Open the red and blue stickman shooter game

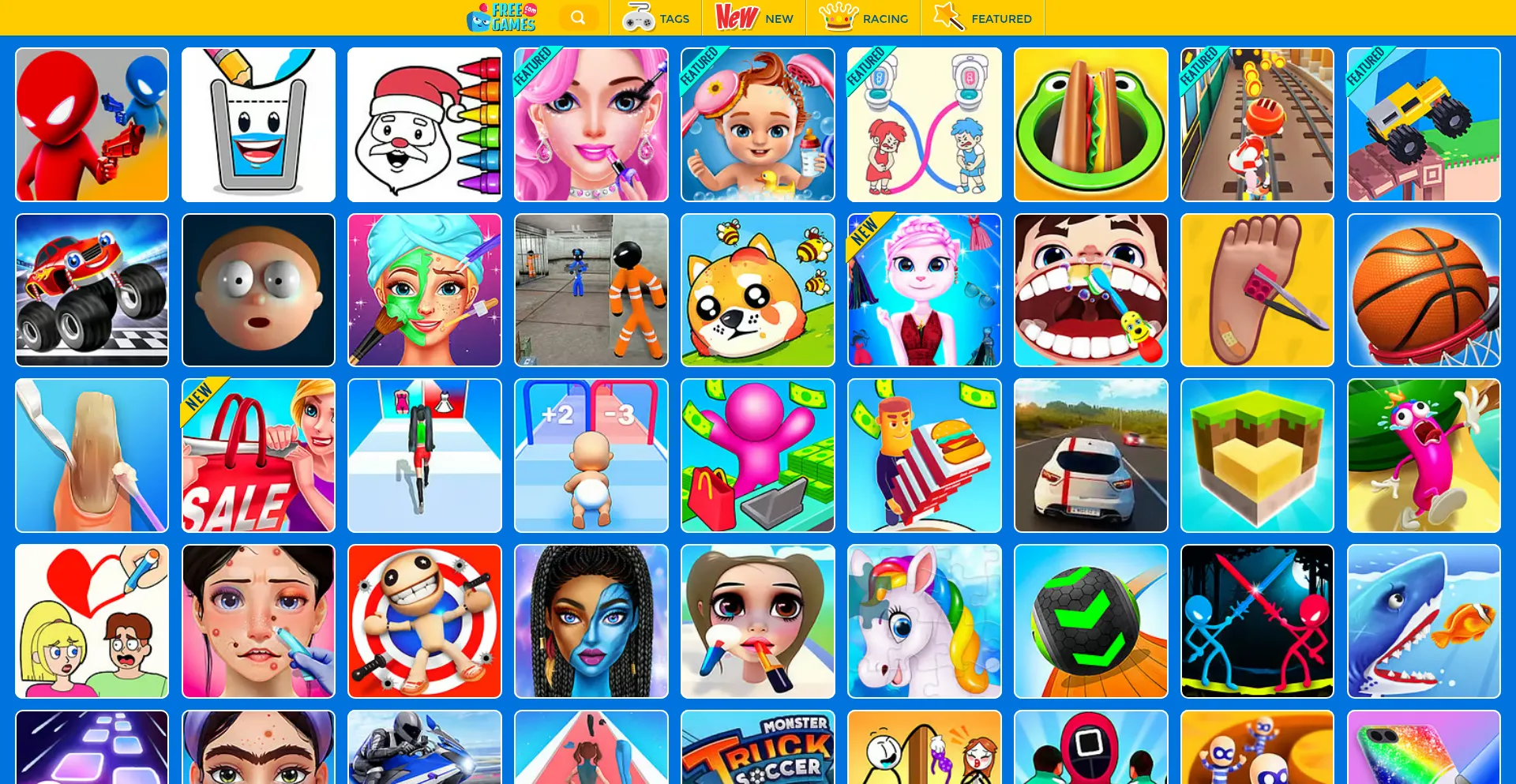coord(92,125)
